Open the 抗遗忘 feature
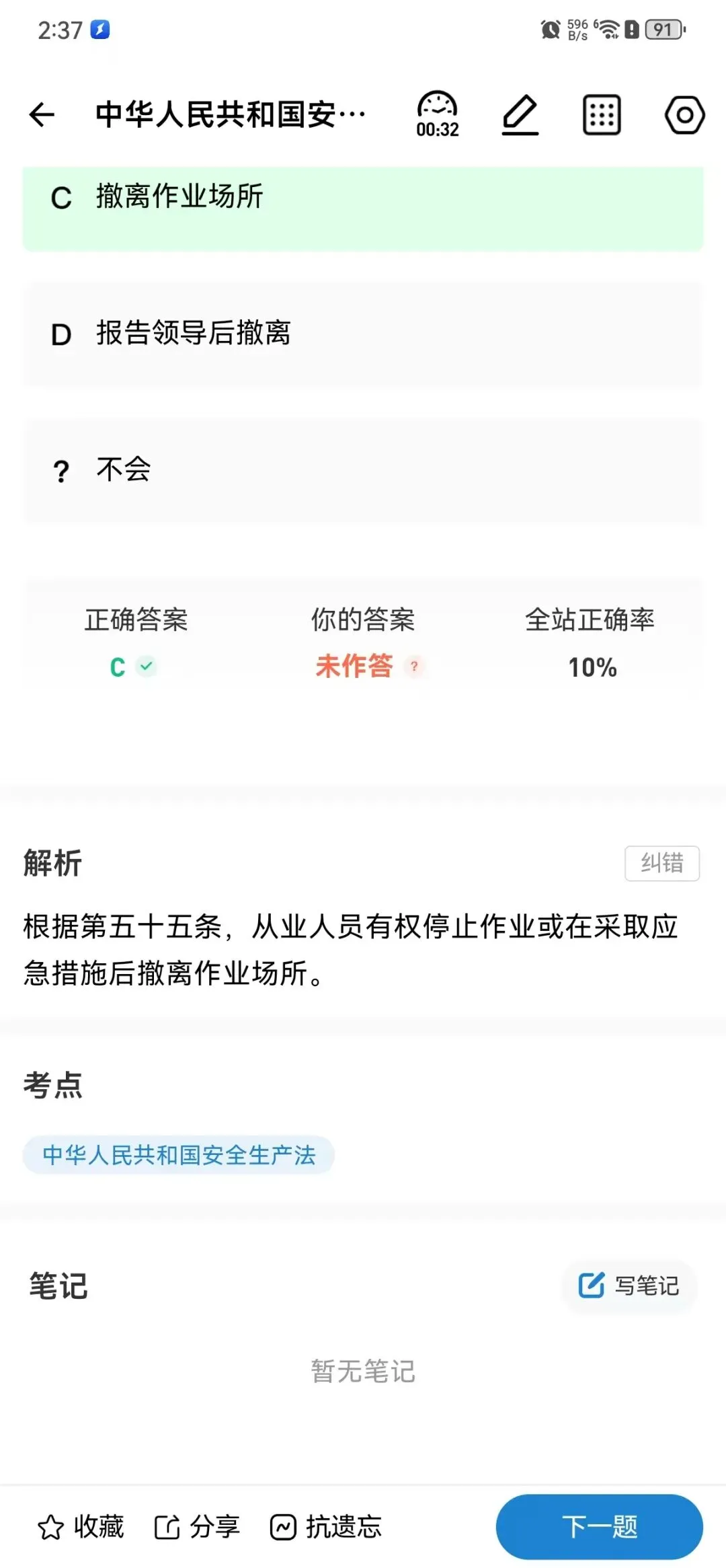 click(x=326, y=1527)
